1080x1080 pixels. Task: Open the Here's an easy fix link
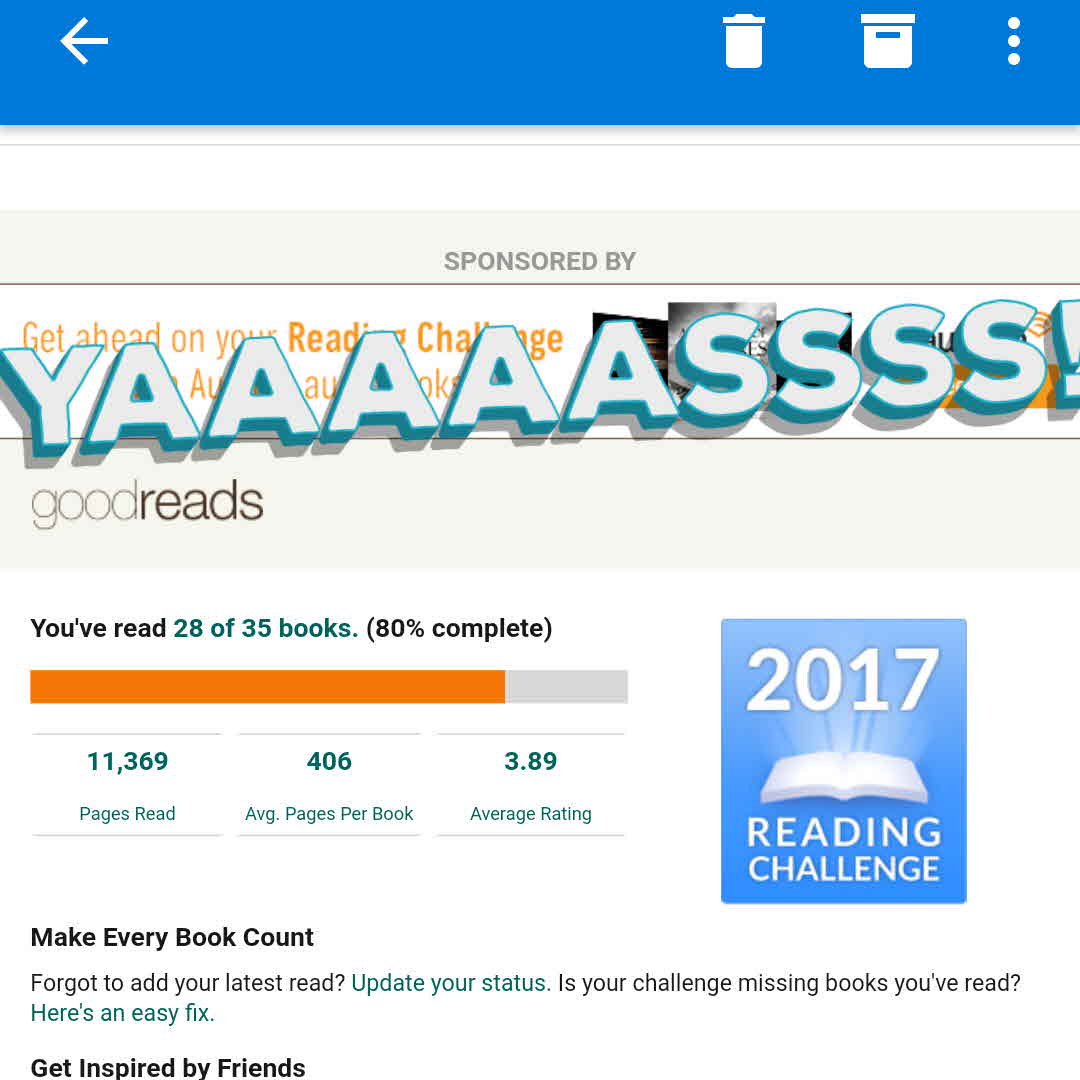123,1013
